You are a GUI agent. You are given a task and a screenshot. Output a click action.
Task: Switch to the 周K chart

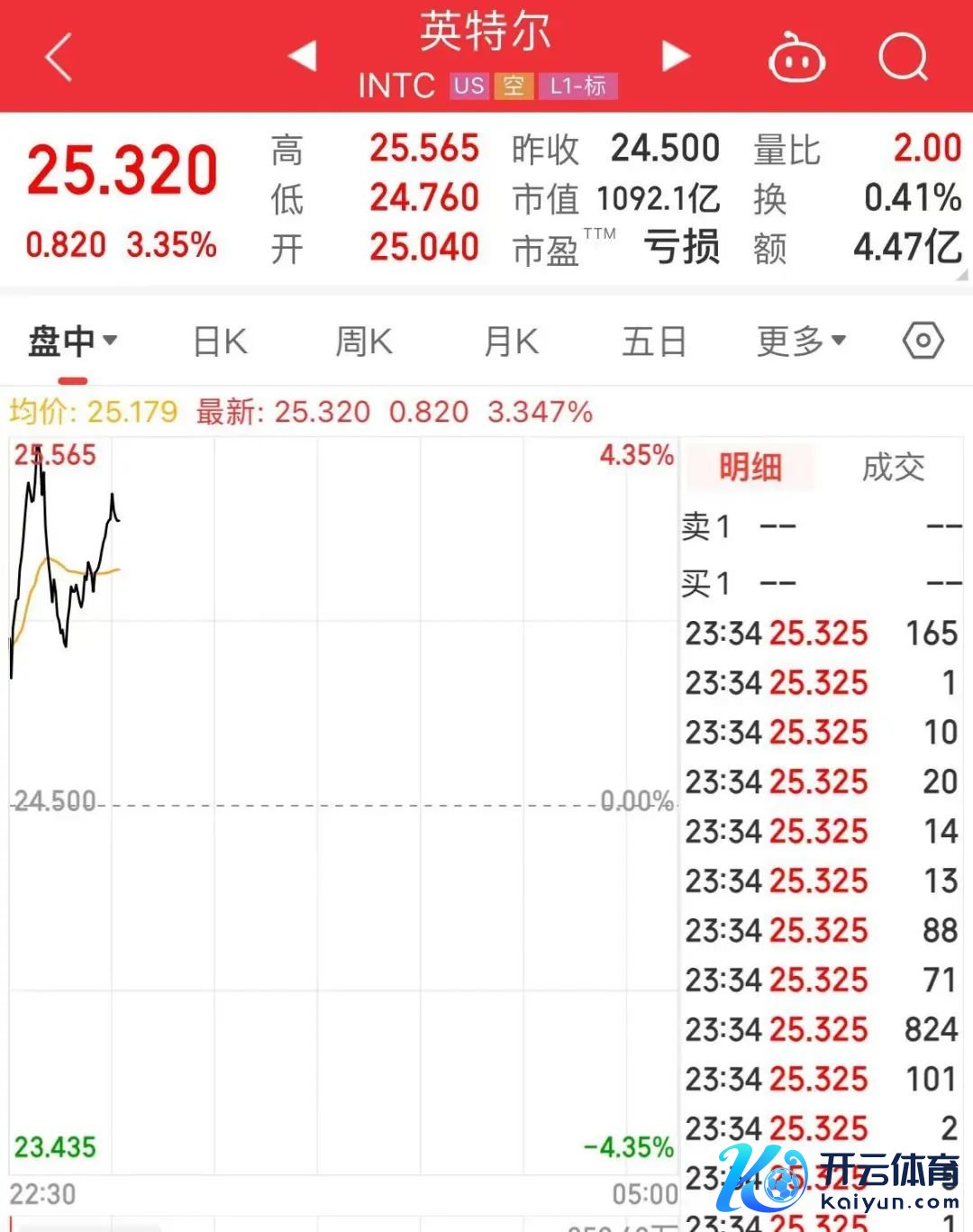(x=364, y=342)
